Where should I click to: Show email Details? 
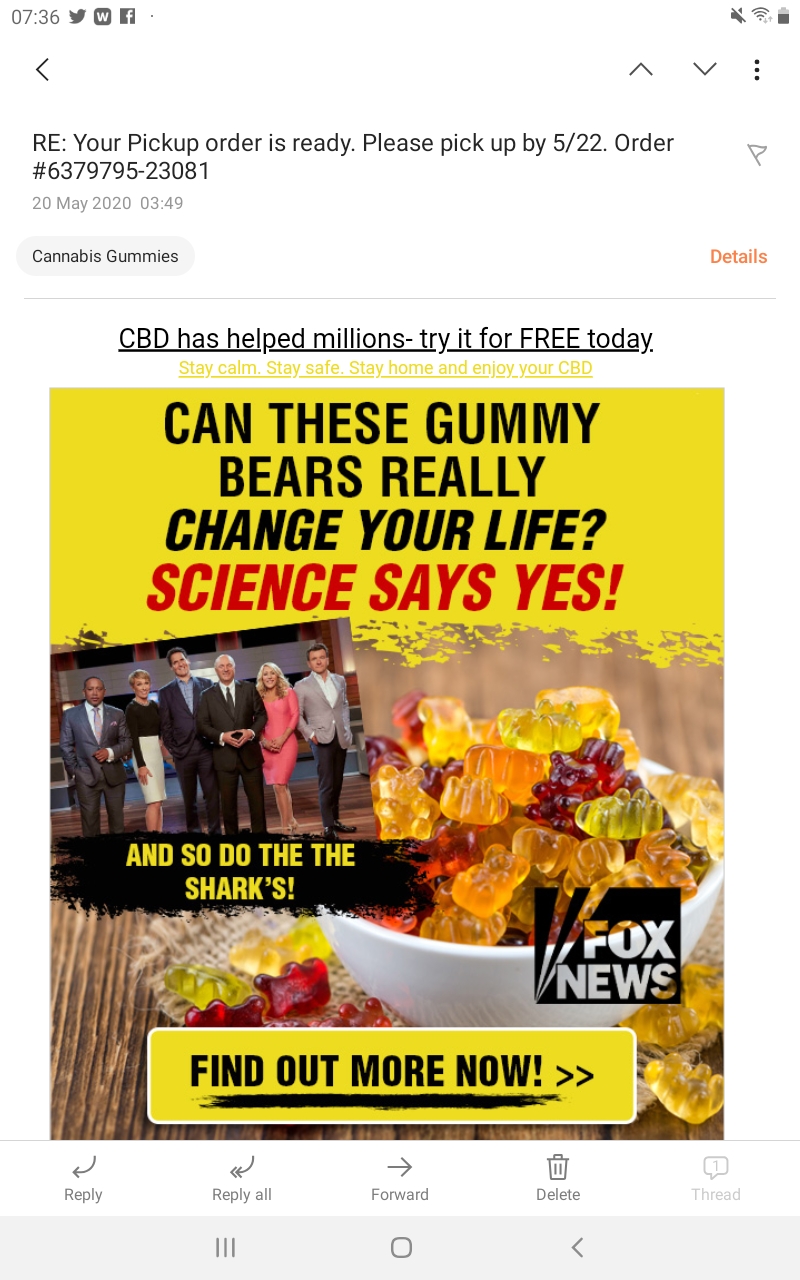pyautogui.click(x=738, y=256)
